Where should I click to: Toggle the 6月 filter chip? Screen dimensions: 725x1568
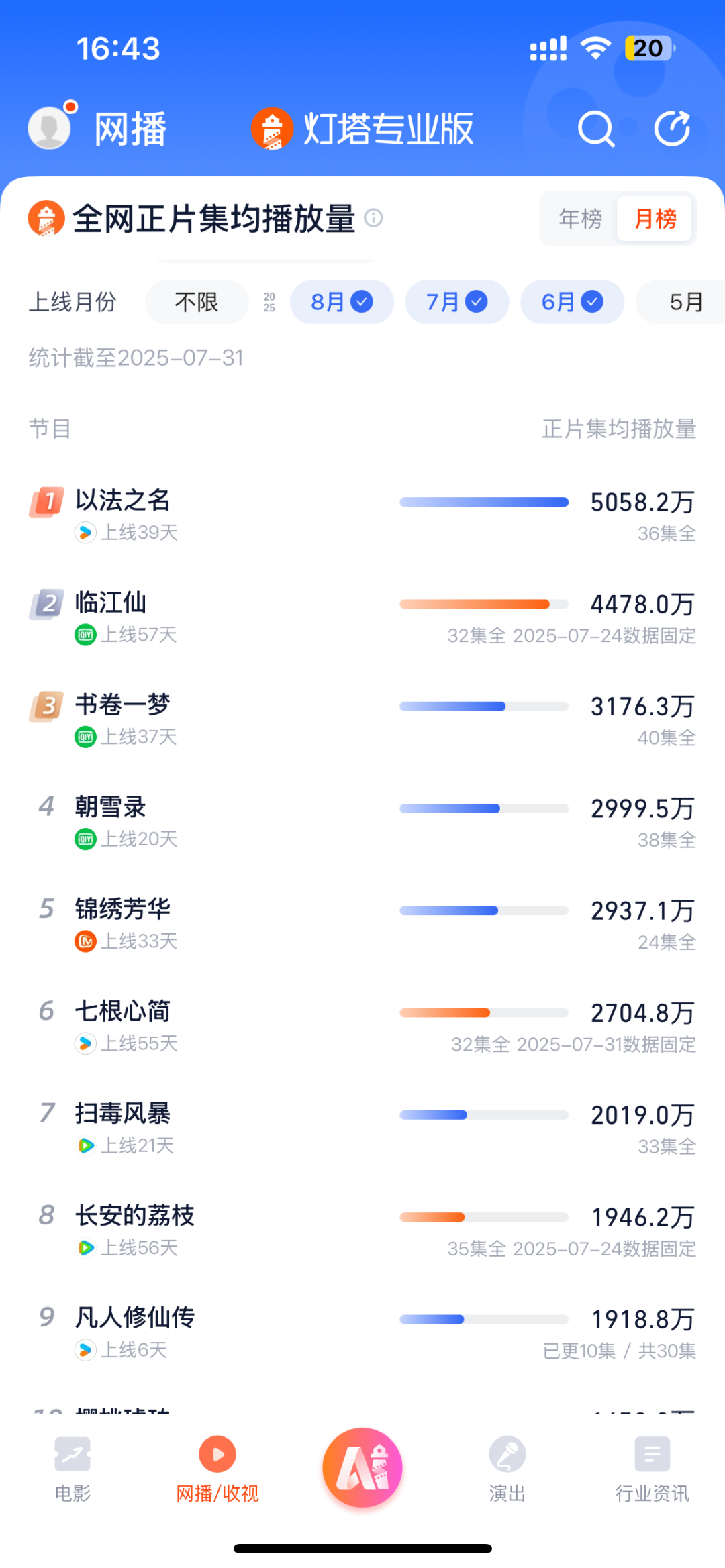(x=572, y=302)
